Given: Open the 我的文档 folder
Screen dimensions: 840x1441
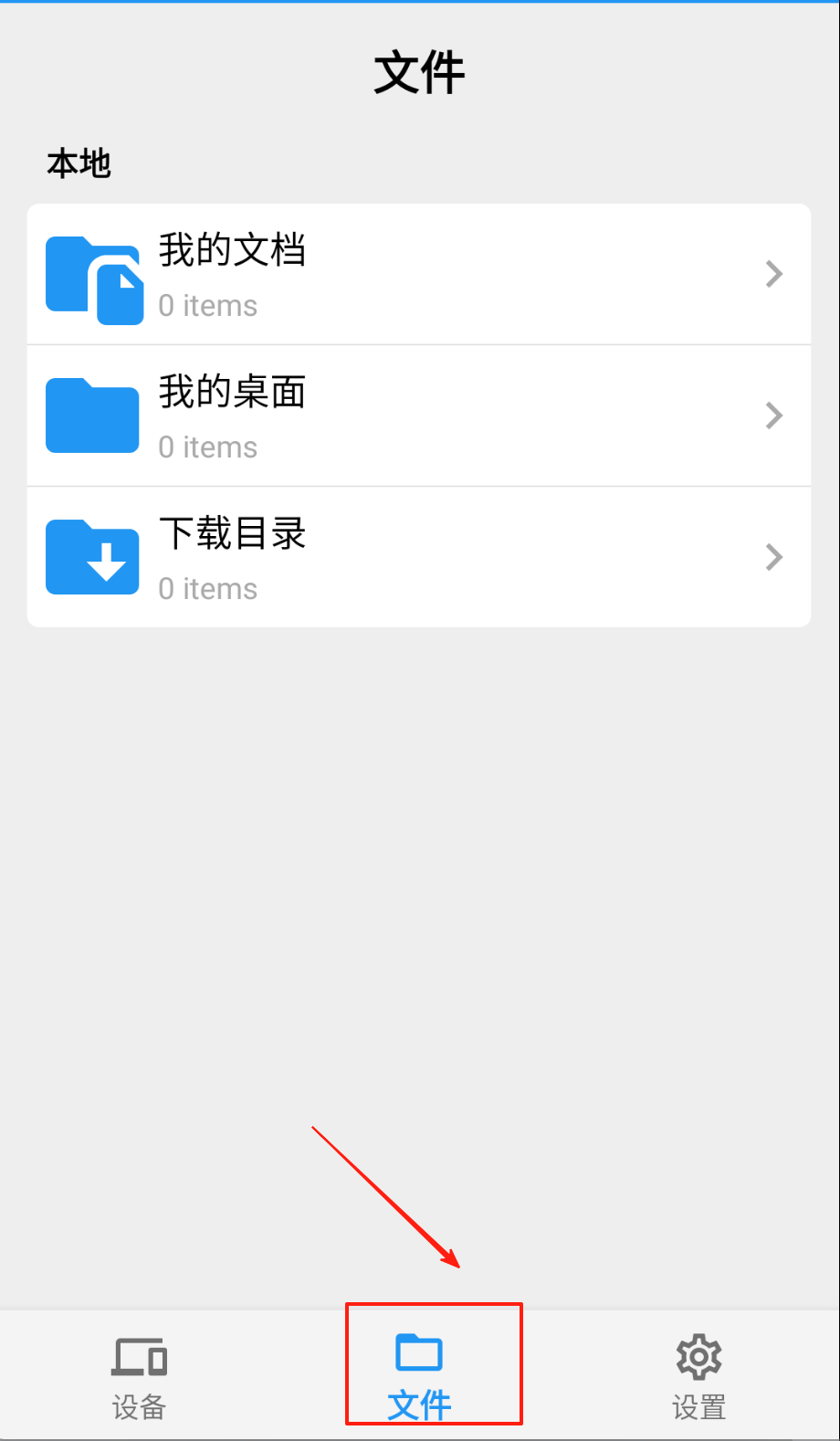Looking at the screenshot, I should (x=418, y=275).
